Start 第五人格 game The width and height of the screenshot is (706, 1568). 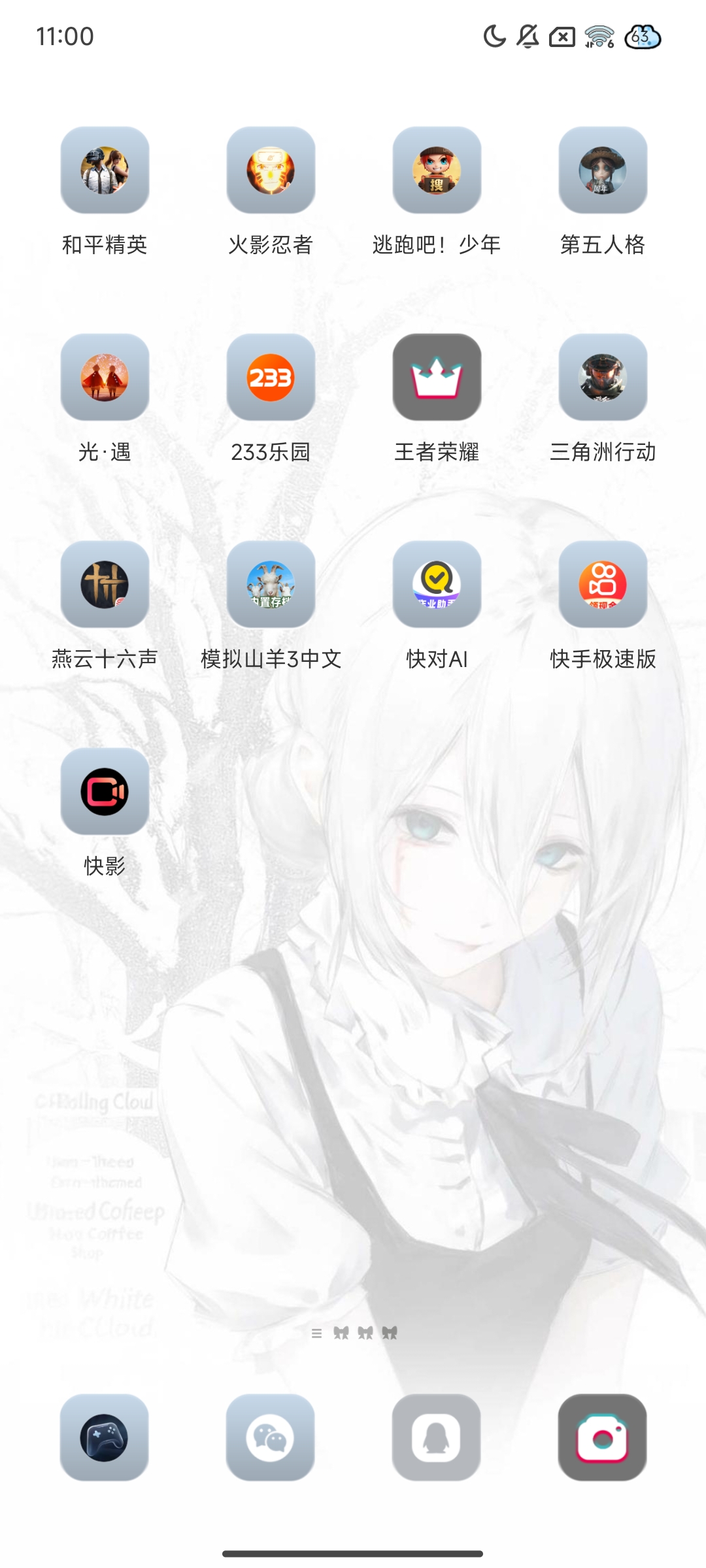(603, 170)
